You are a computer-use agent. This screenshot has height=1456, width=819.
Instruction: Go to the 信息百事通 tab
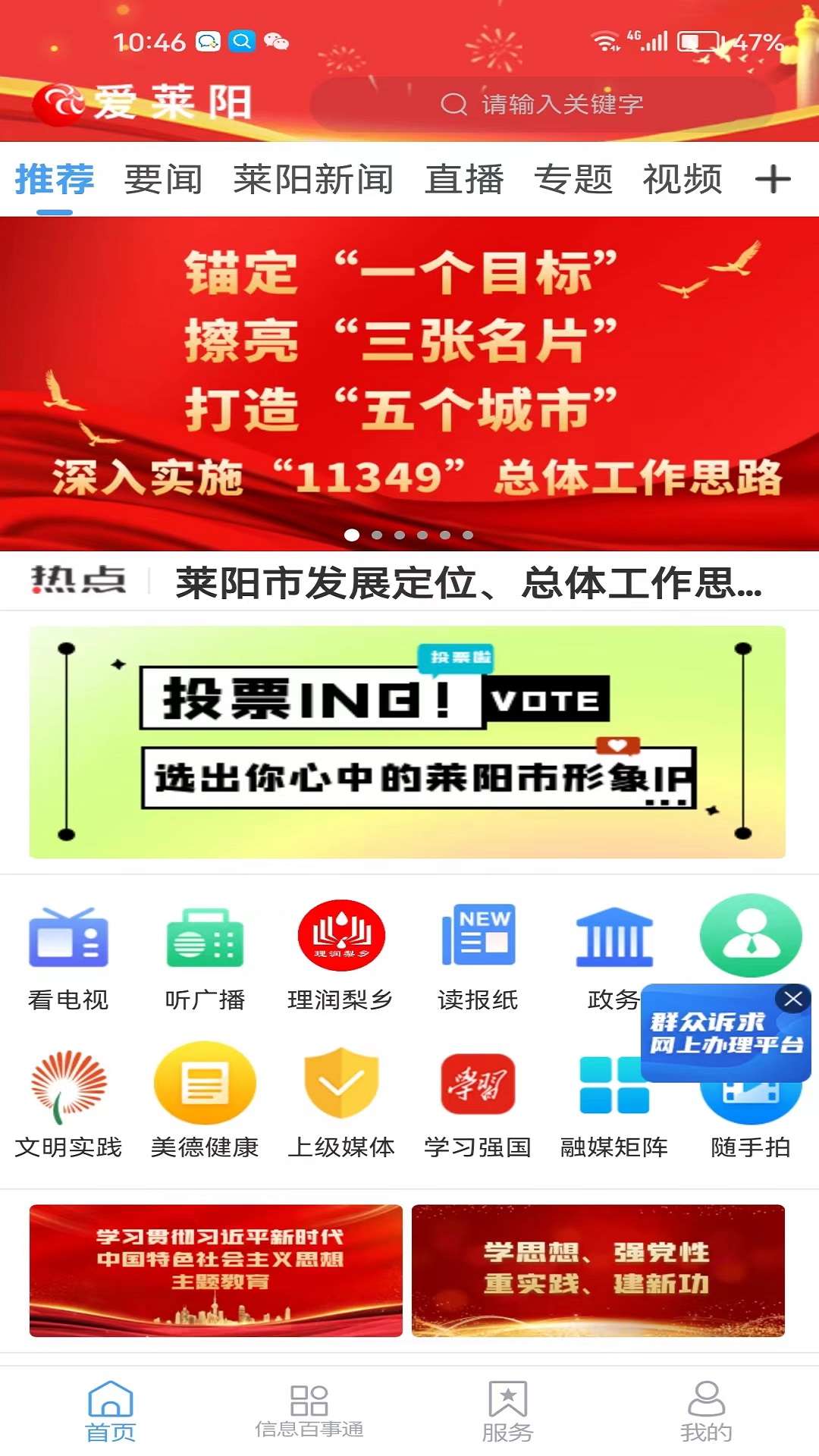[309, 1412]
